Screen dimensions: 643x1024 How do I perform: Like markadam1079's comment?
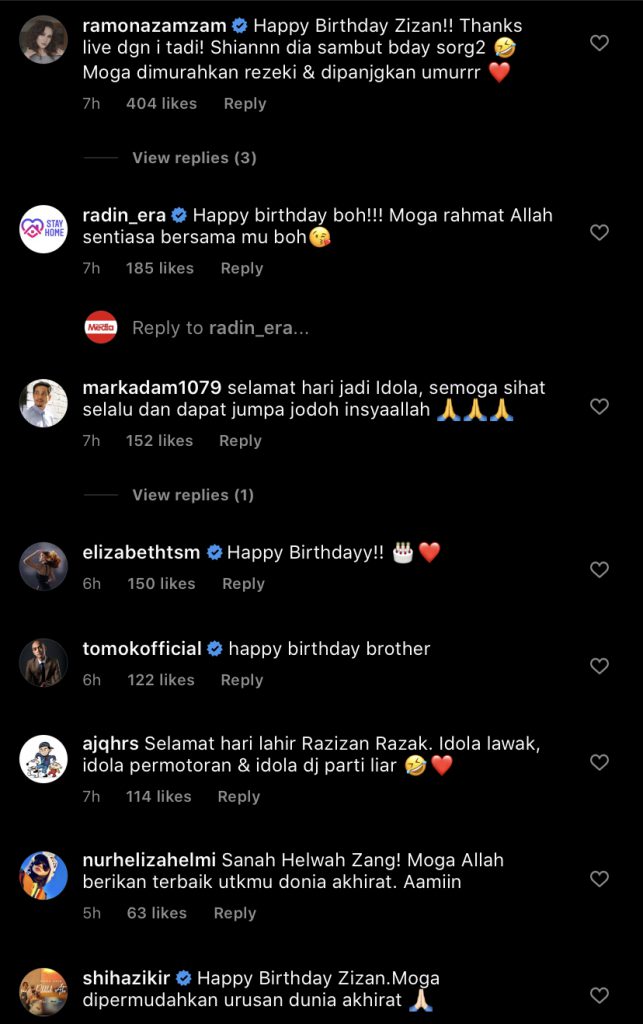tap(599, 407)
